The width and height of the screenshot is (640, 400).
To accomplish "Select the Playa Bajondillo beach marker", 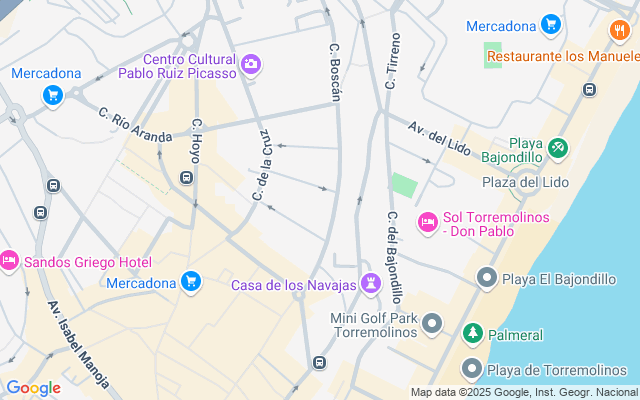I will click(558, 149).
